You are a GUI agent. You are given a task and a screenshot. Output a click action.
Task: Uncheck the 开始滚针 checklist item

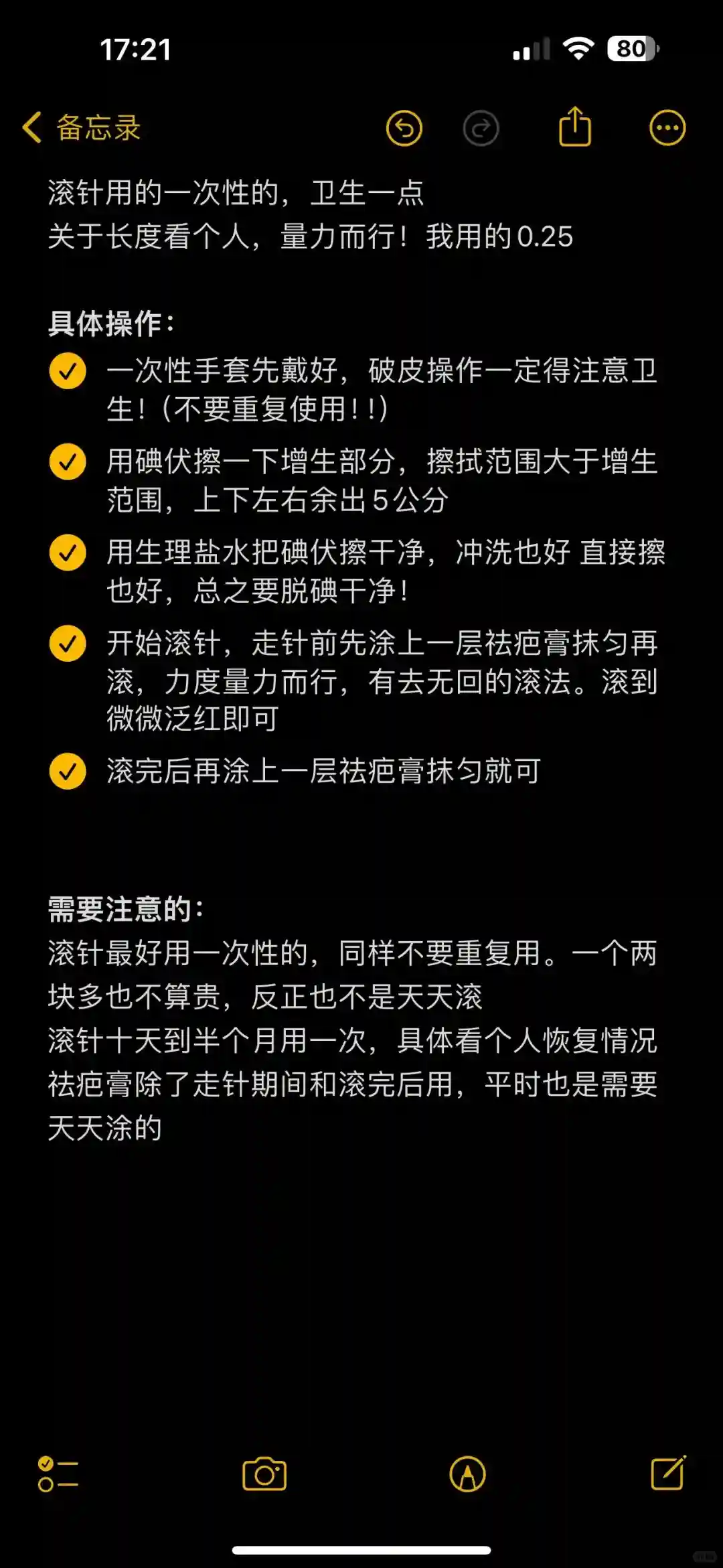(68, 644)
